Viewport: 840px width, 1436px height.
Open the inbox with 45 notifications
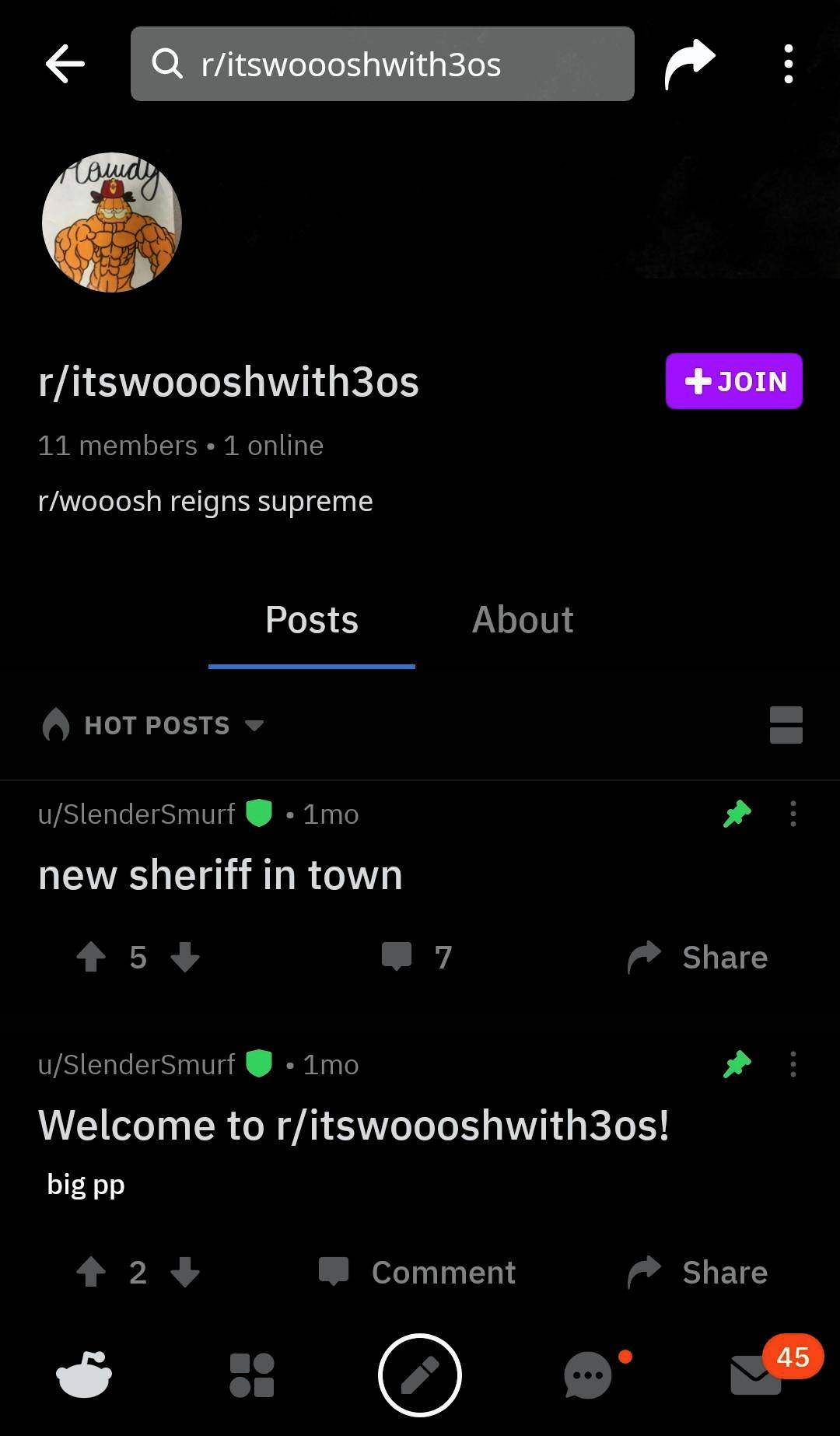pyautogui.click(x=756, y=1375)
